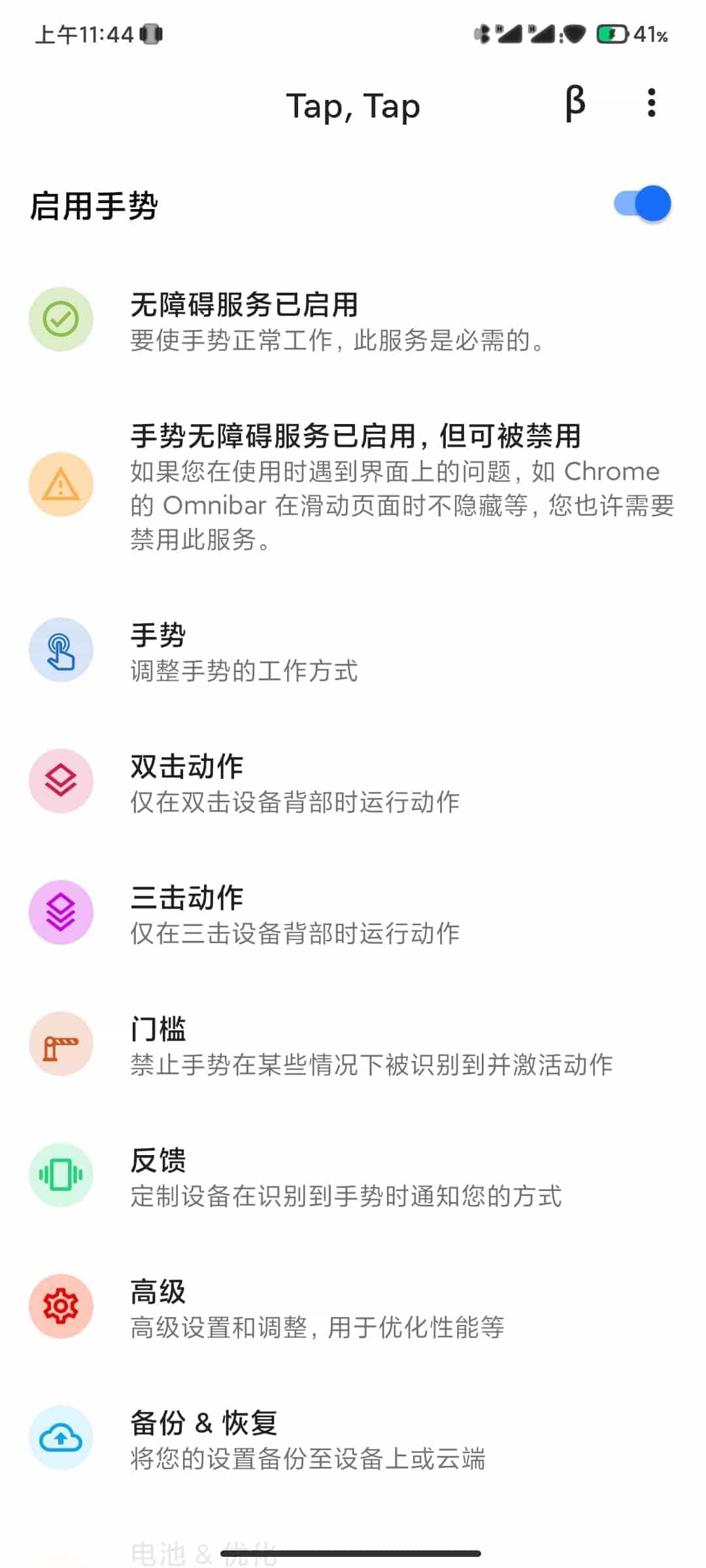Toggle the 启用手势 switch off

coord(642,204)
